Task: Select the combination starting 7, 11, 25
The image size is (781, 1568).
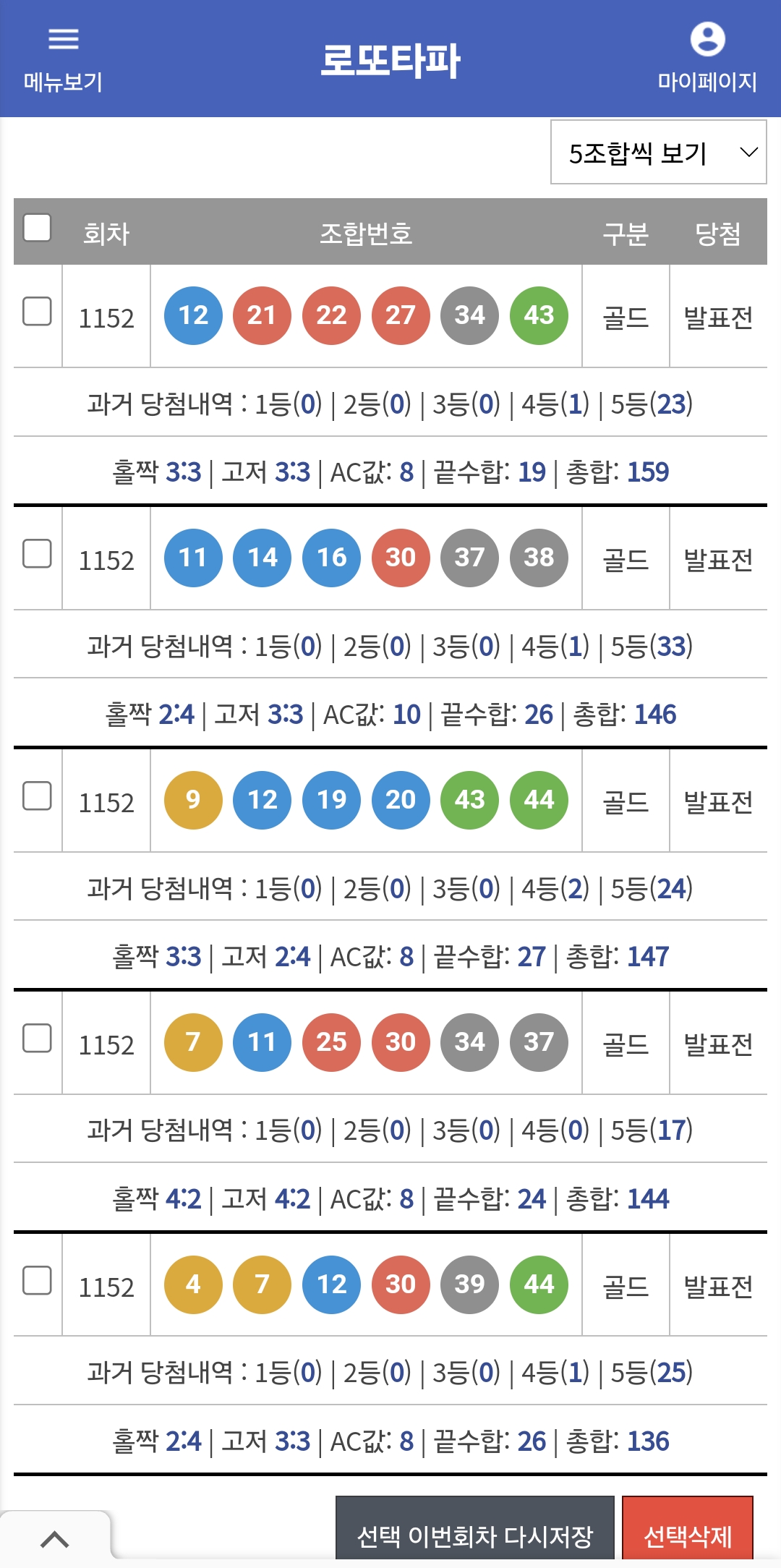Action: (x=37, y=1039)
